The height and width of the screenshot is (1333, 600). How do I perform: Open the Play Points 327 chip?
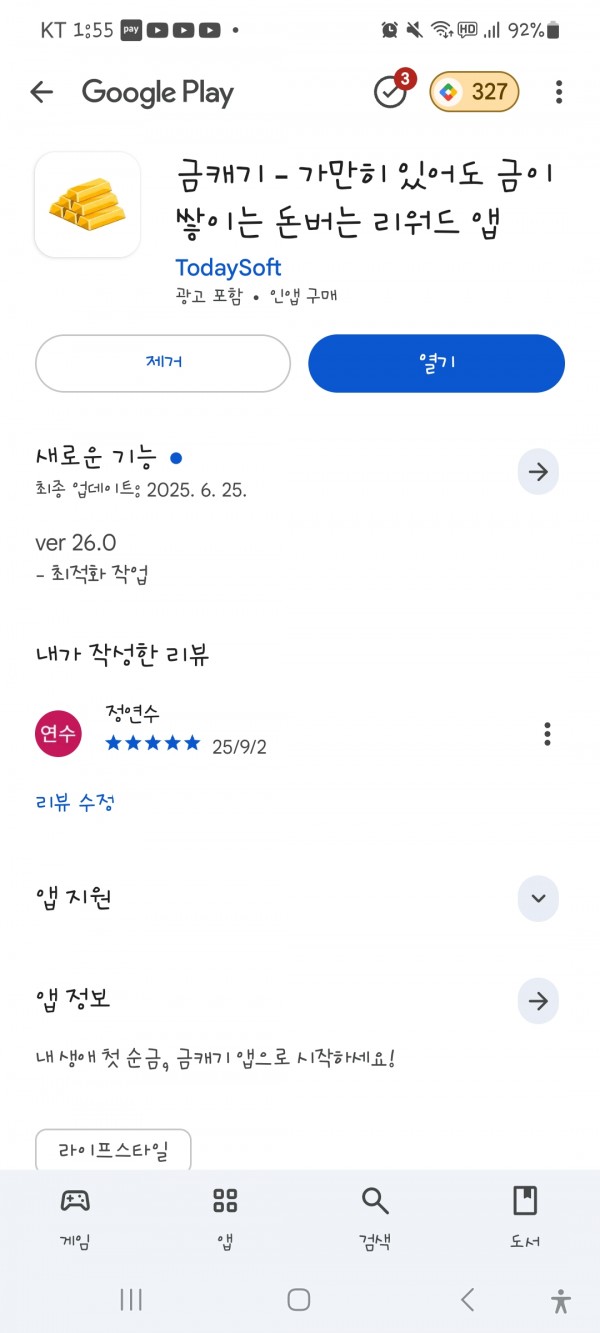point(475,92)
